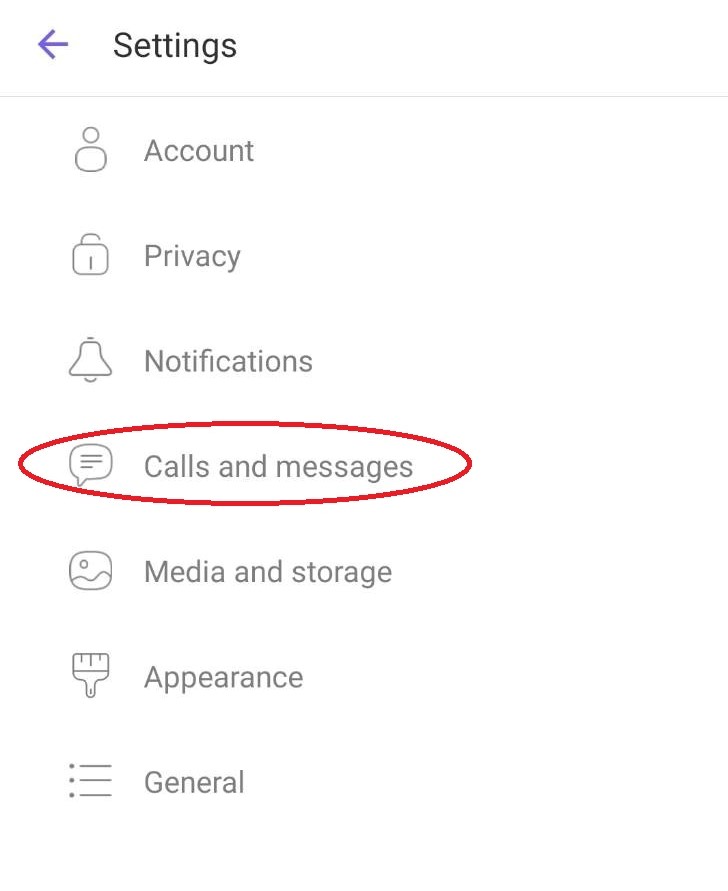Viewport: 728px width, 891px height.
Task: Open Account settings
Action: (x=198, y=151)
